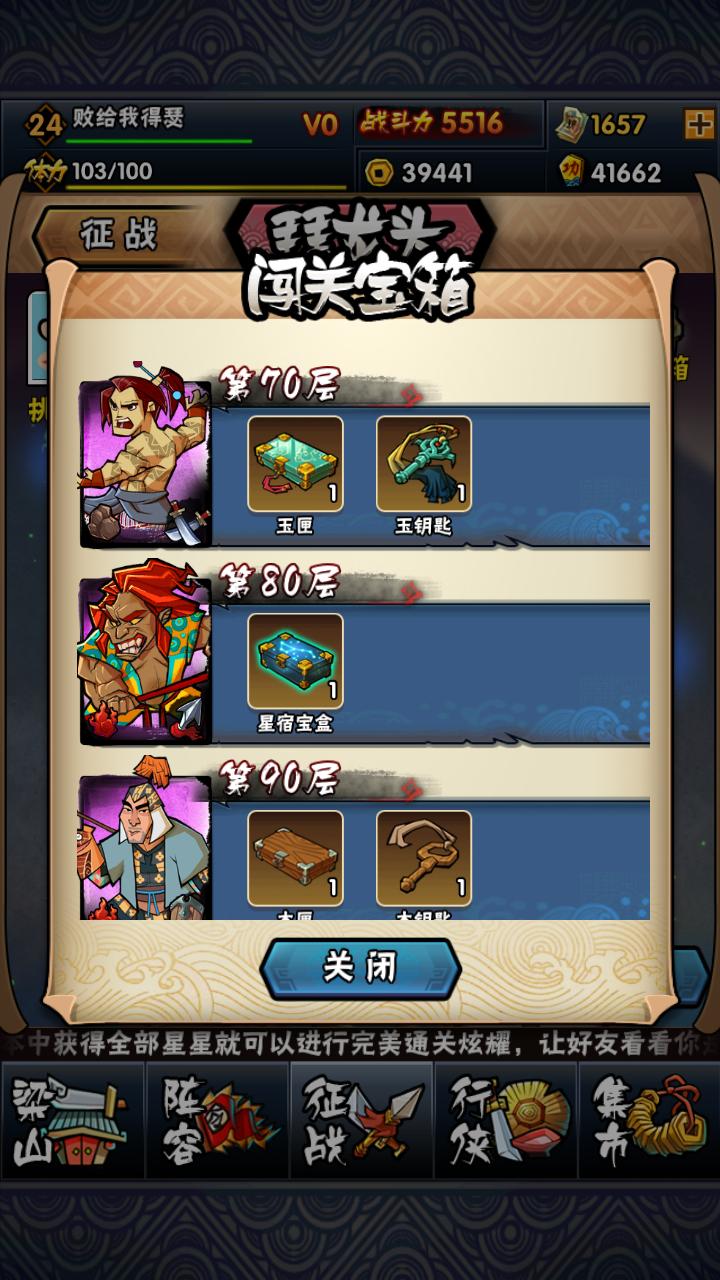The height and width of the screenshot is (1280, 720).
Task: Open the 行侠 tab
Action: coord(505,1120)
